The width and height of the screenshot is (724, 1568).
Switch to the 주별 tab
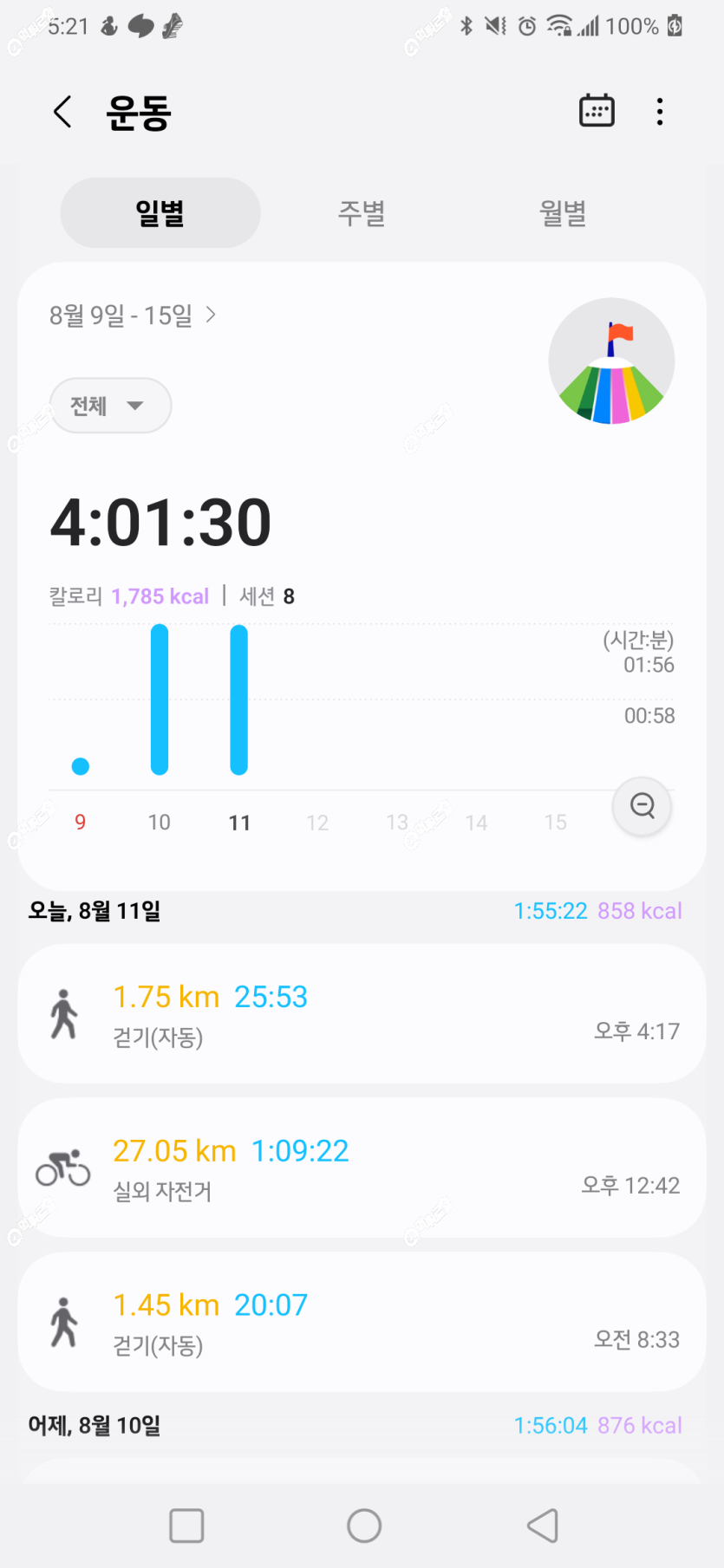(362, 212)
